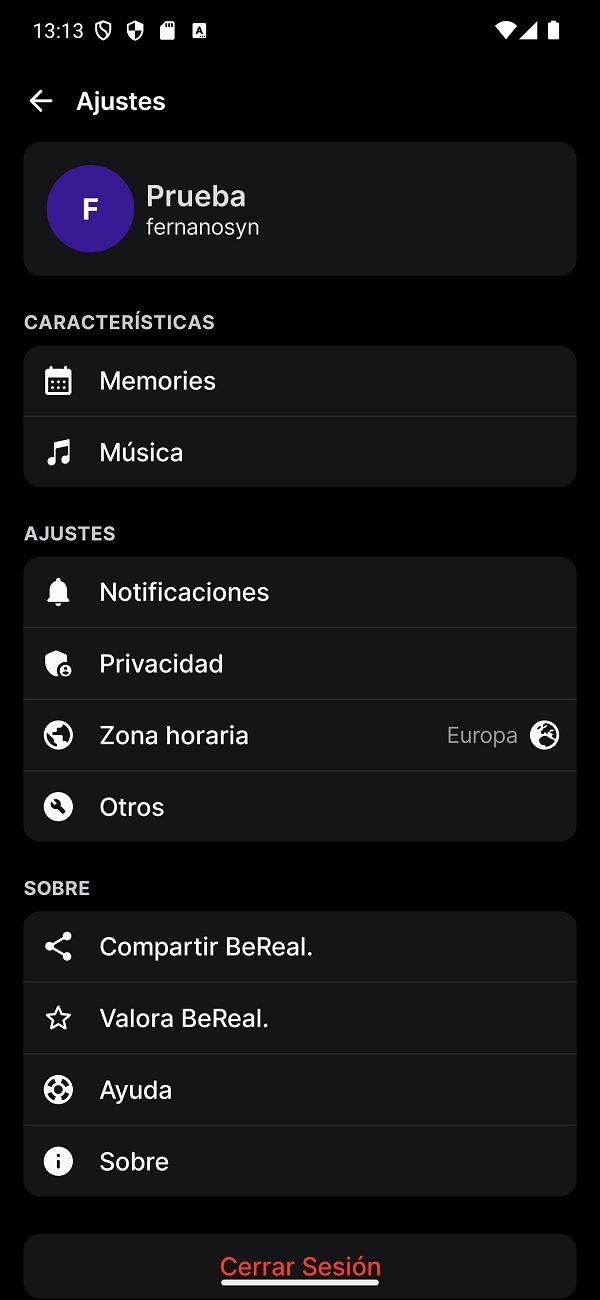Open the Música option

pos(300,452)
